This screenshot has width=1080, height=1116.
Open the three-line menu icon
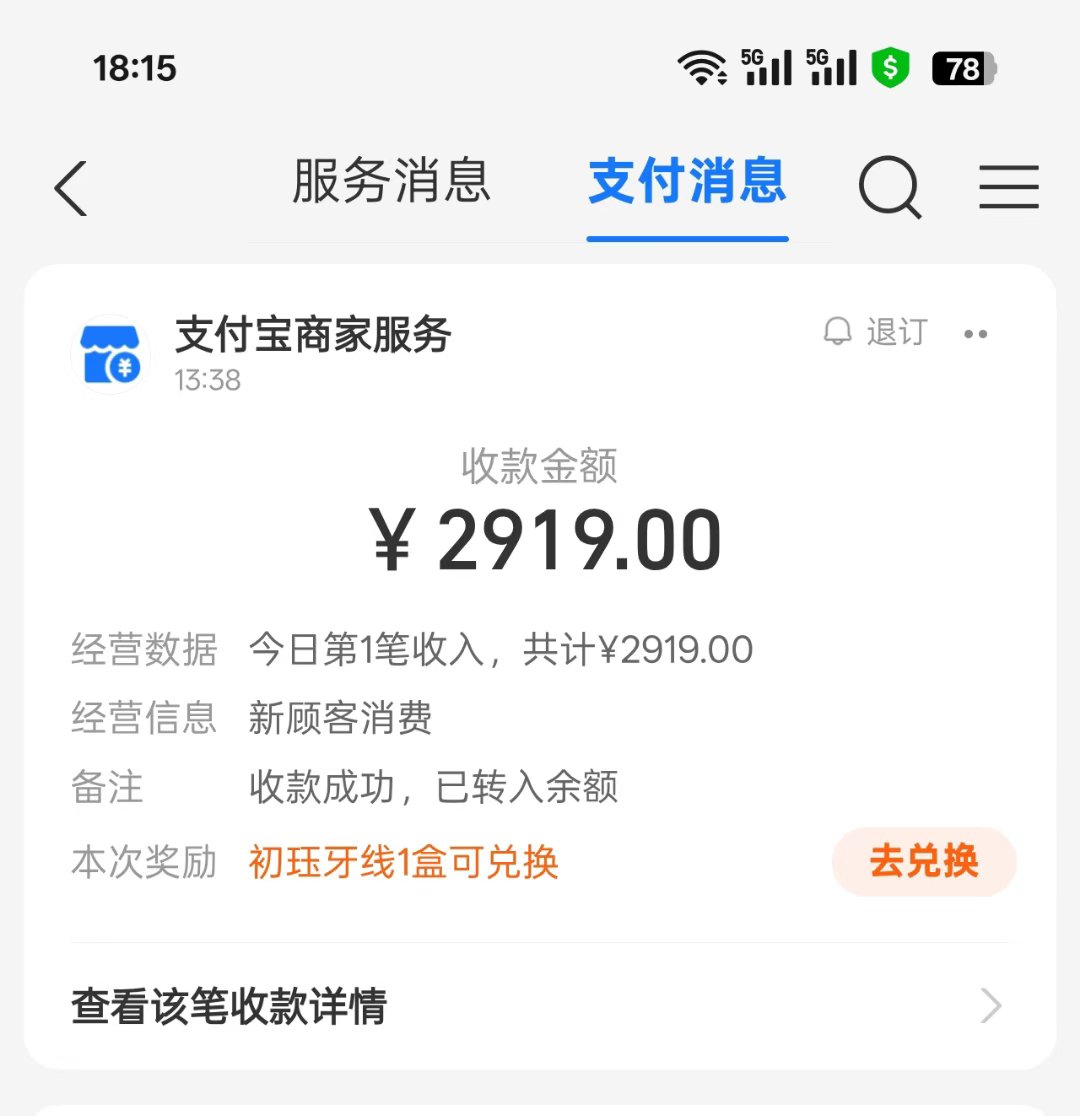(x=1008, y=187)
